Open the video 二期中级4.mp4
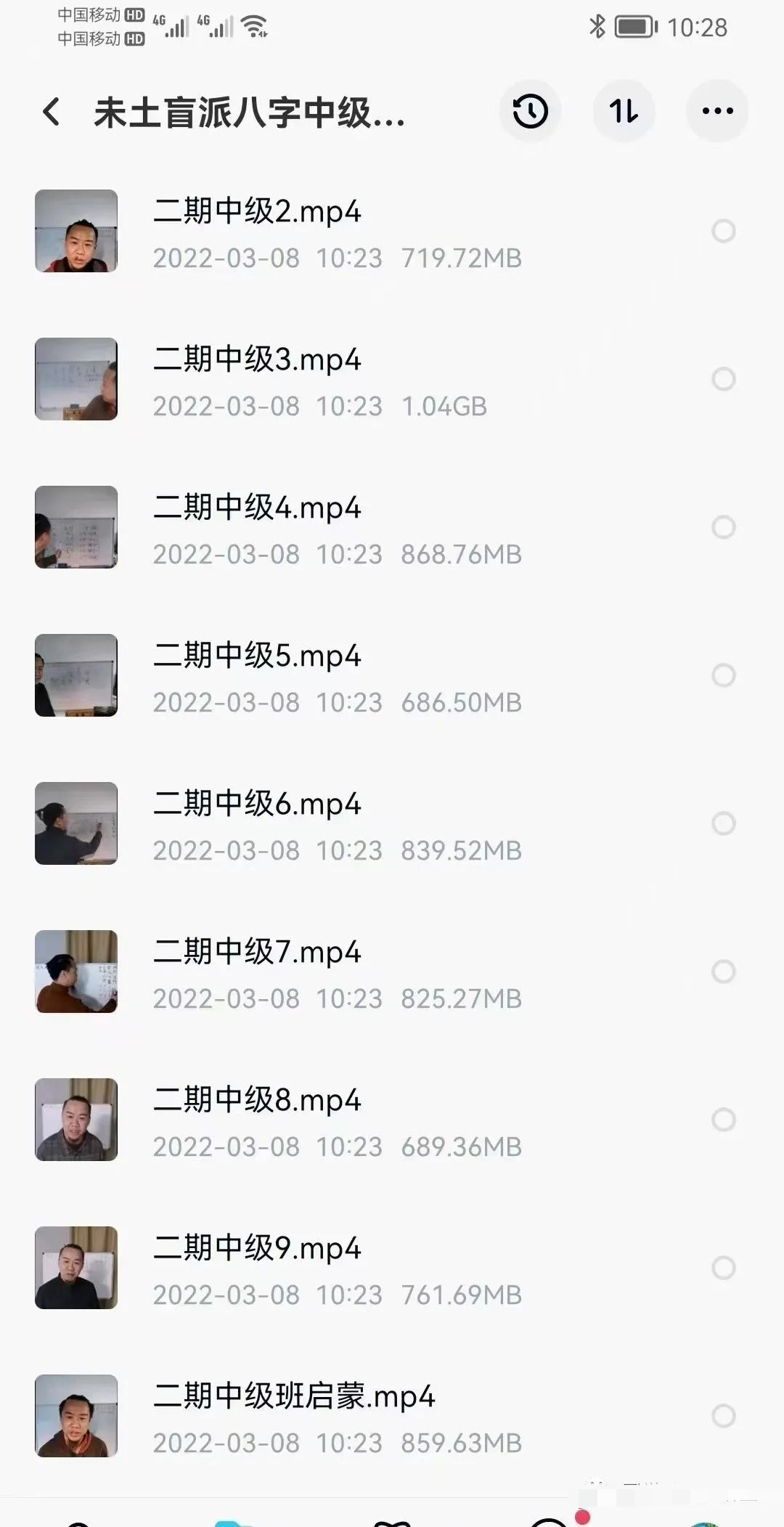The height and width of the screenshot is (1527, 784). coord(257,508)
